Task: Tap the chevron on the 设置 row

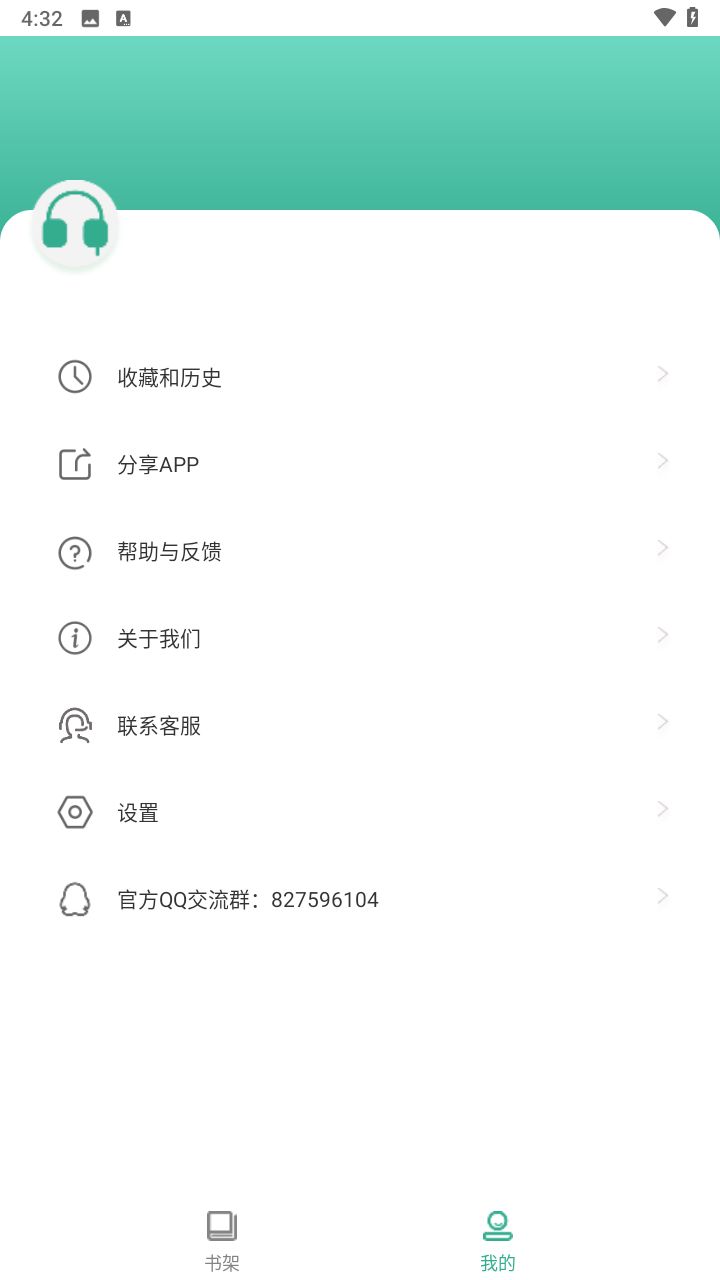Action: point(662,809)
